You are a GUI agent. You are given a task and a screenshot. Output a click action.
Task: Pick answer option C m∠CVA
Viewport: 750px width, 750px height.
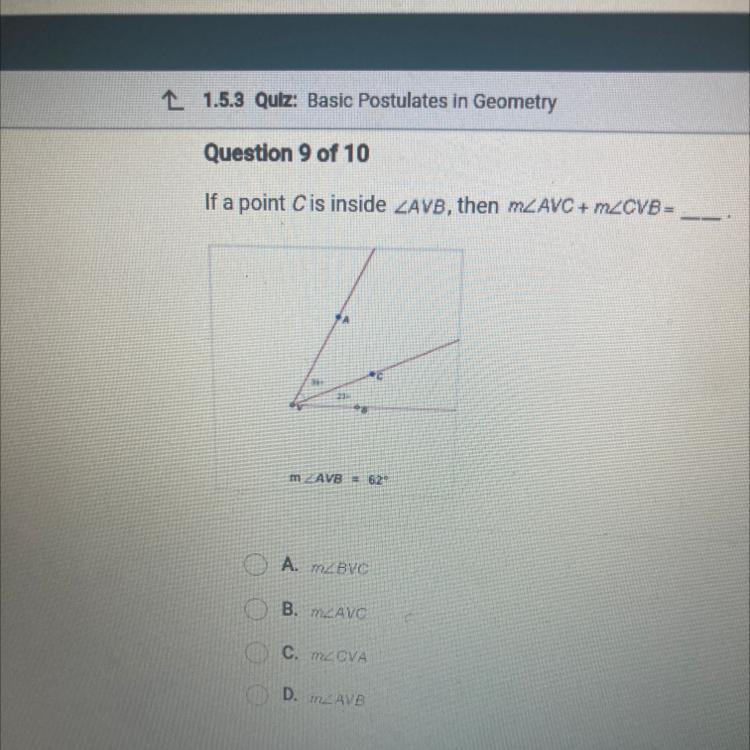(259, 653)
